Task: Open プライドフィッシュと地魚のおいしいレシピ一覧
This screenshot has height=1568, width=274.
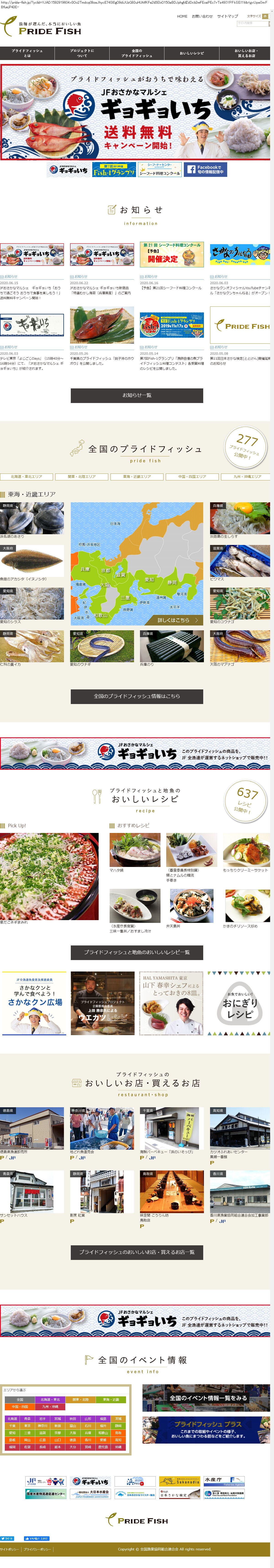Action: pos(136,952)
